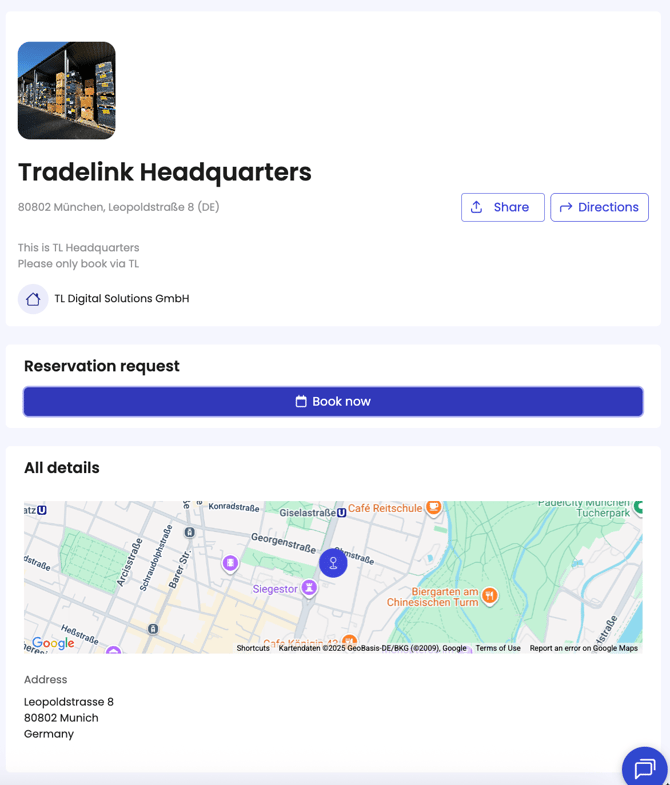Select the blue location pin on map
Screen dimensions: 670x785
coord(333,563)
